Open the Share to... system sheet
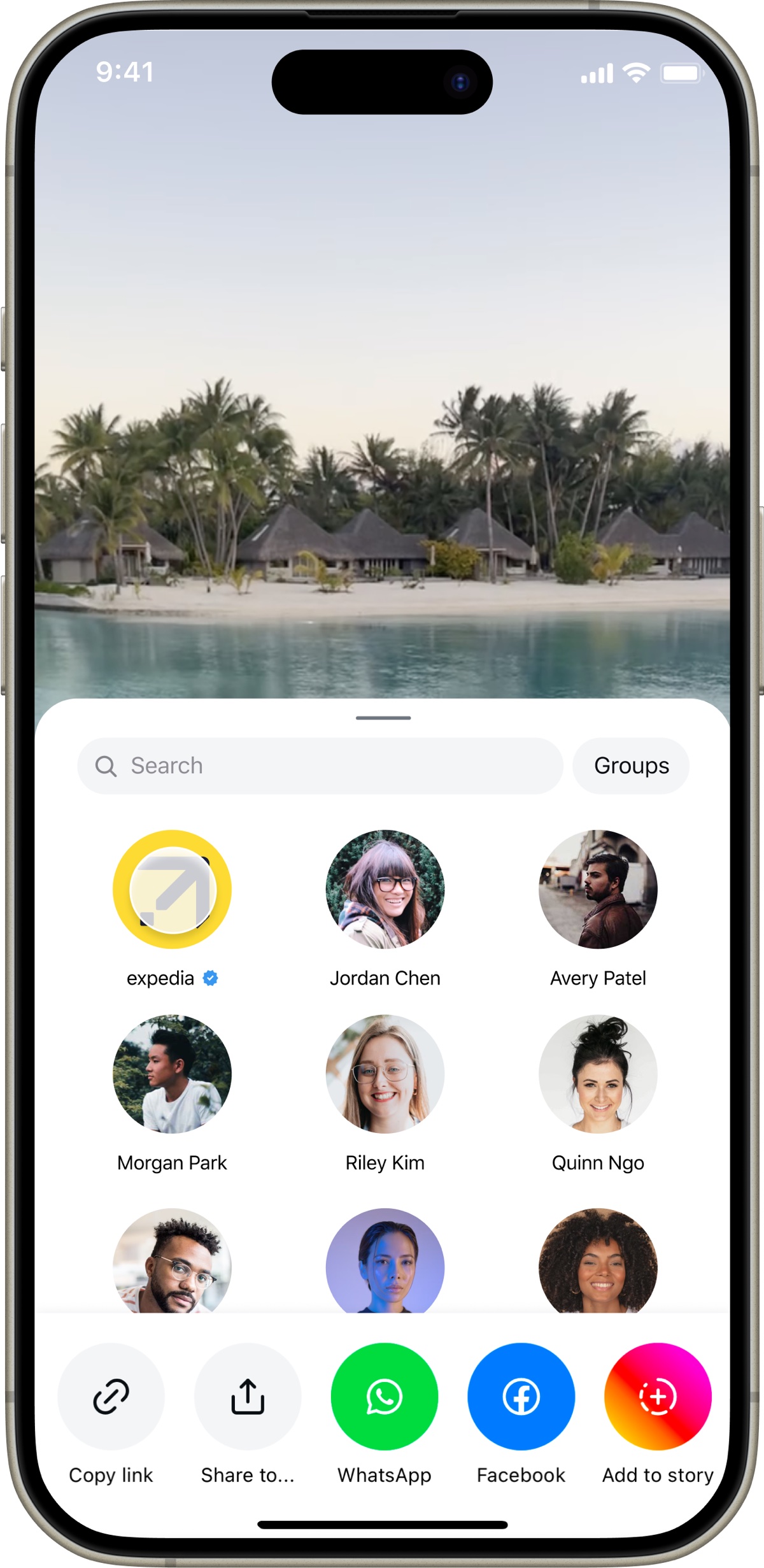 point(248,1396)
